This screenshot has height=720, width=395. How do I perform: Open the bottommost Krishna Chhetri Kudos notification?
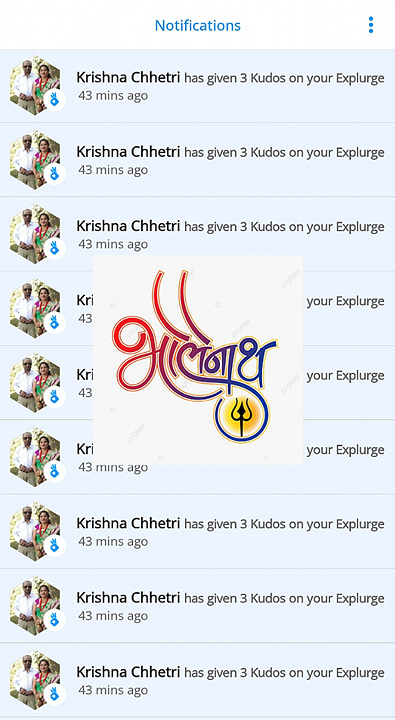click(x=198, y=680)
